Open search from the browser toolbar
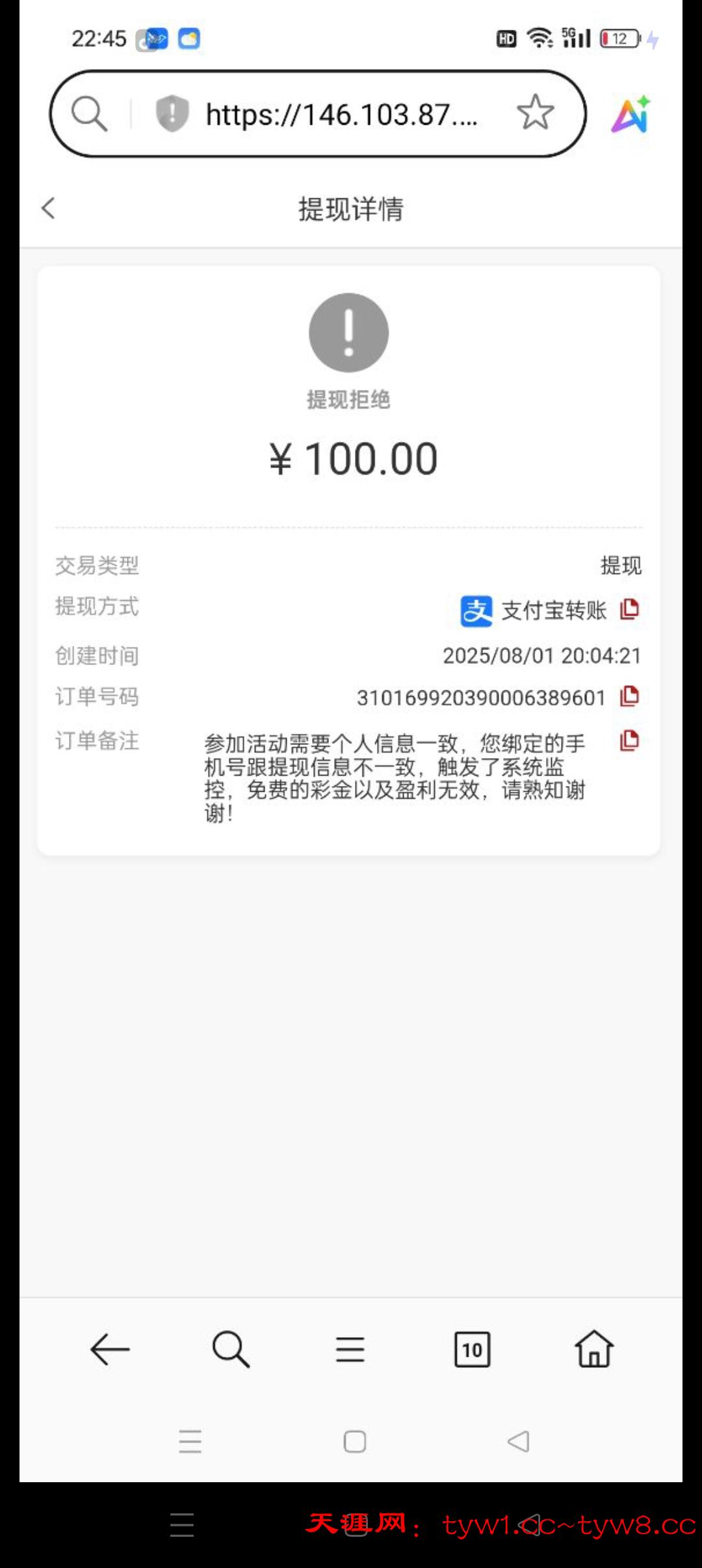The width and height of the screenshot is (702, 1568). click(231, 1350)
